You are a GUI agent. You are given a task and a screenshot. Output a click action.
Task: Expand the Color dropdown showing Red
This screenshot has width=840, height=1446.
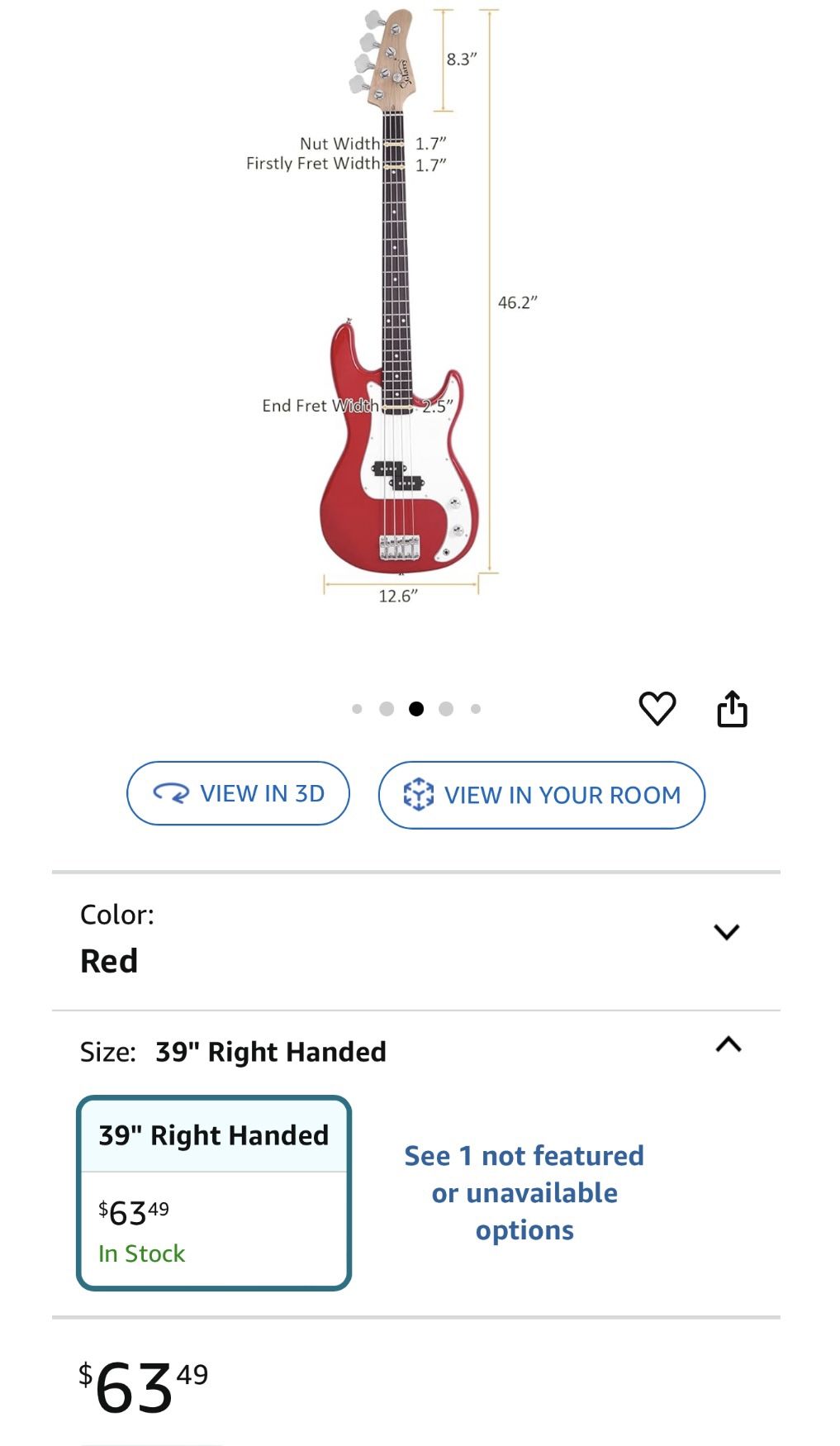(726, 932)
